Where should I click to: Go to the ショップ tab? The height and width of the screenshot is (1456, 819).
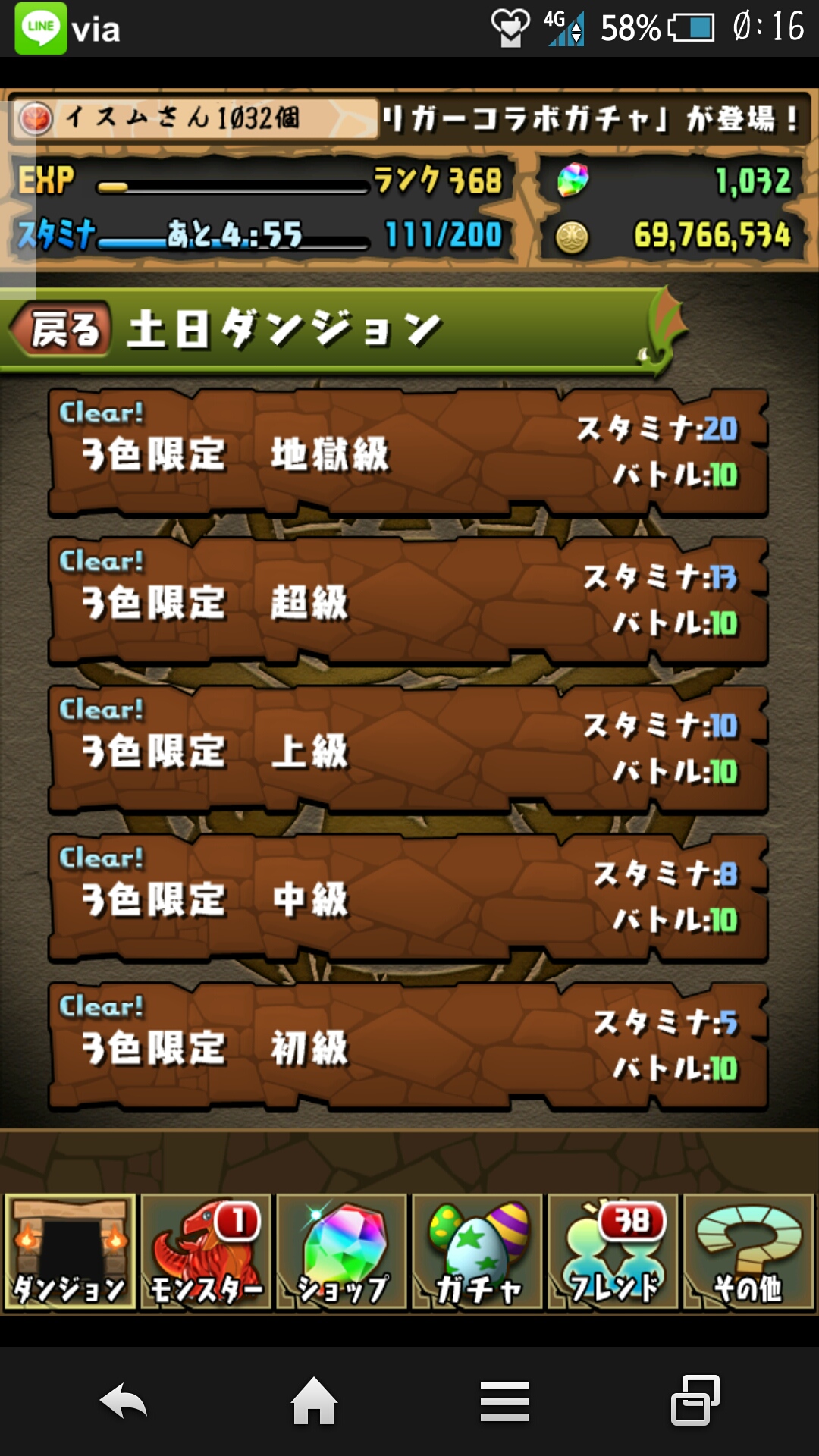[341, 1251]
